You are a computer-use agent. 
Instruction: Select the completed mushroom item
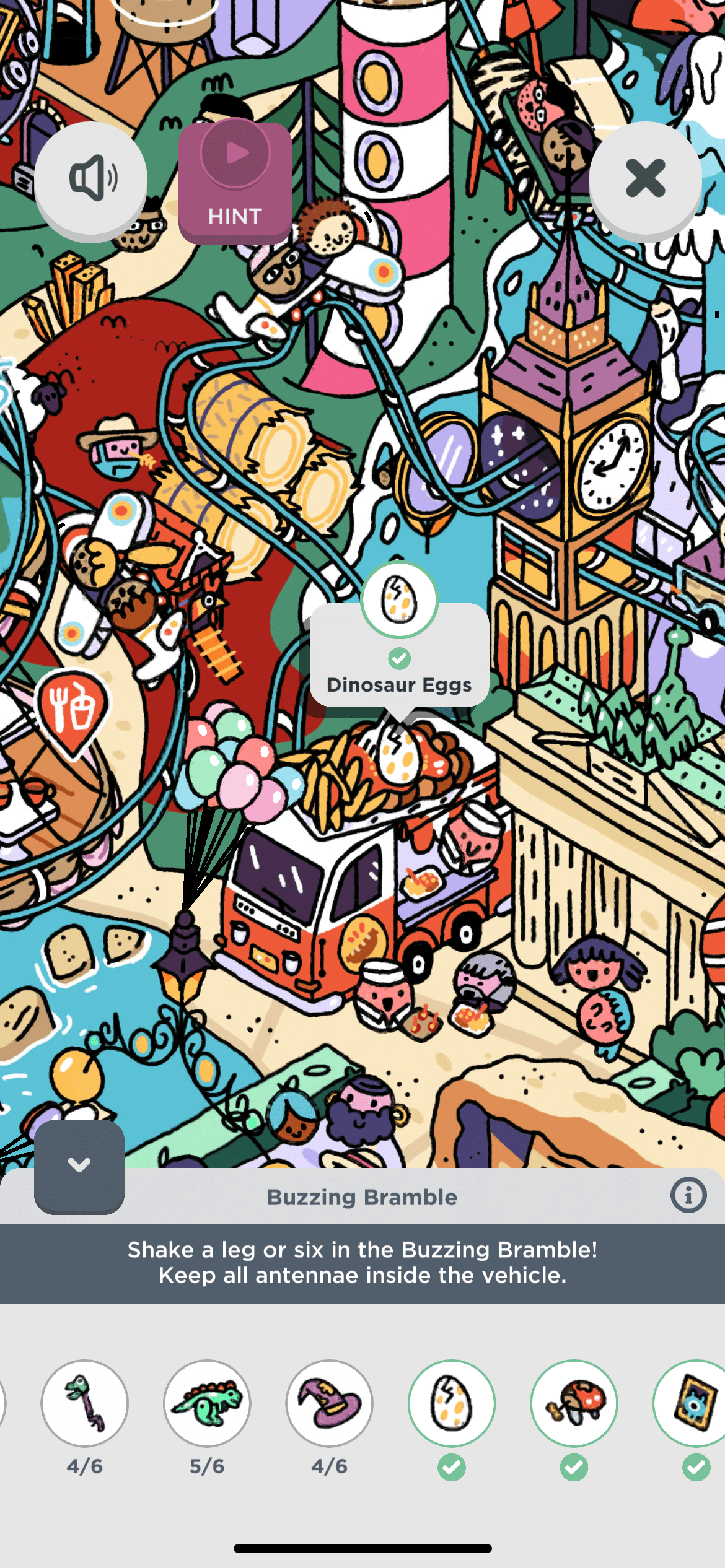tap(574, 1403)
